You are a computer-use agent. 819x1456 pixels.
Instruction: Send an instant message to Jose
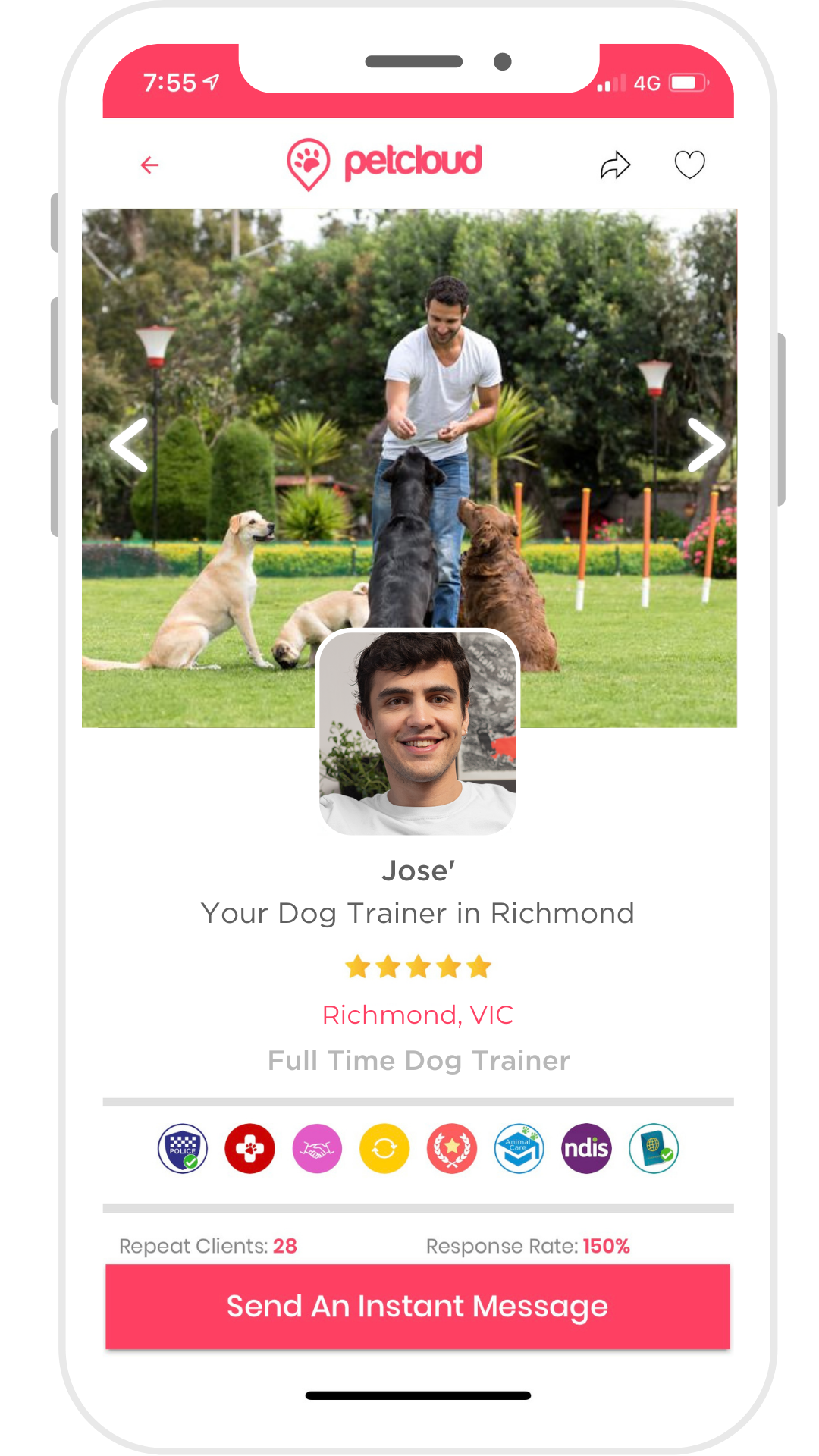pyautogui.click(x=417, y=1306)
